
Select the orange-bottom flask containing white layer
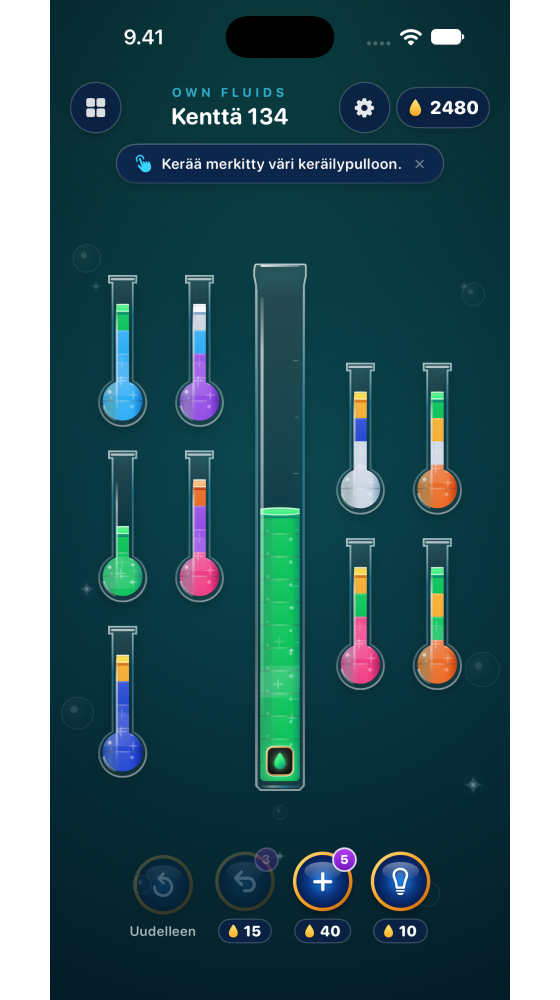click(x=437, y=439)
